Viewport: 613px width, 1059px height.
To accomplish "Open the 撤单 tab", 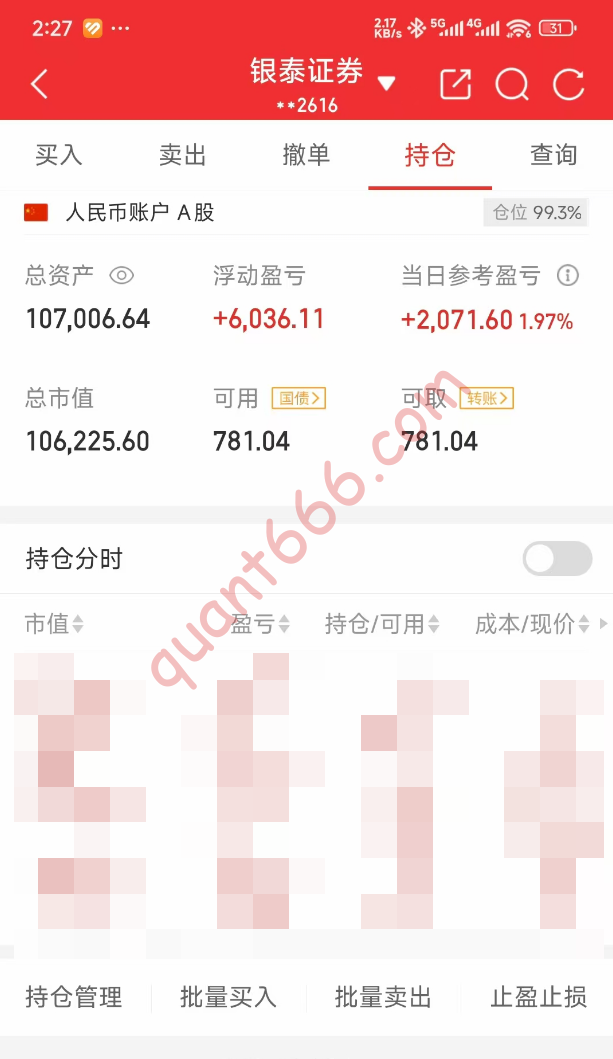I will 306,155.
